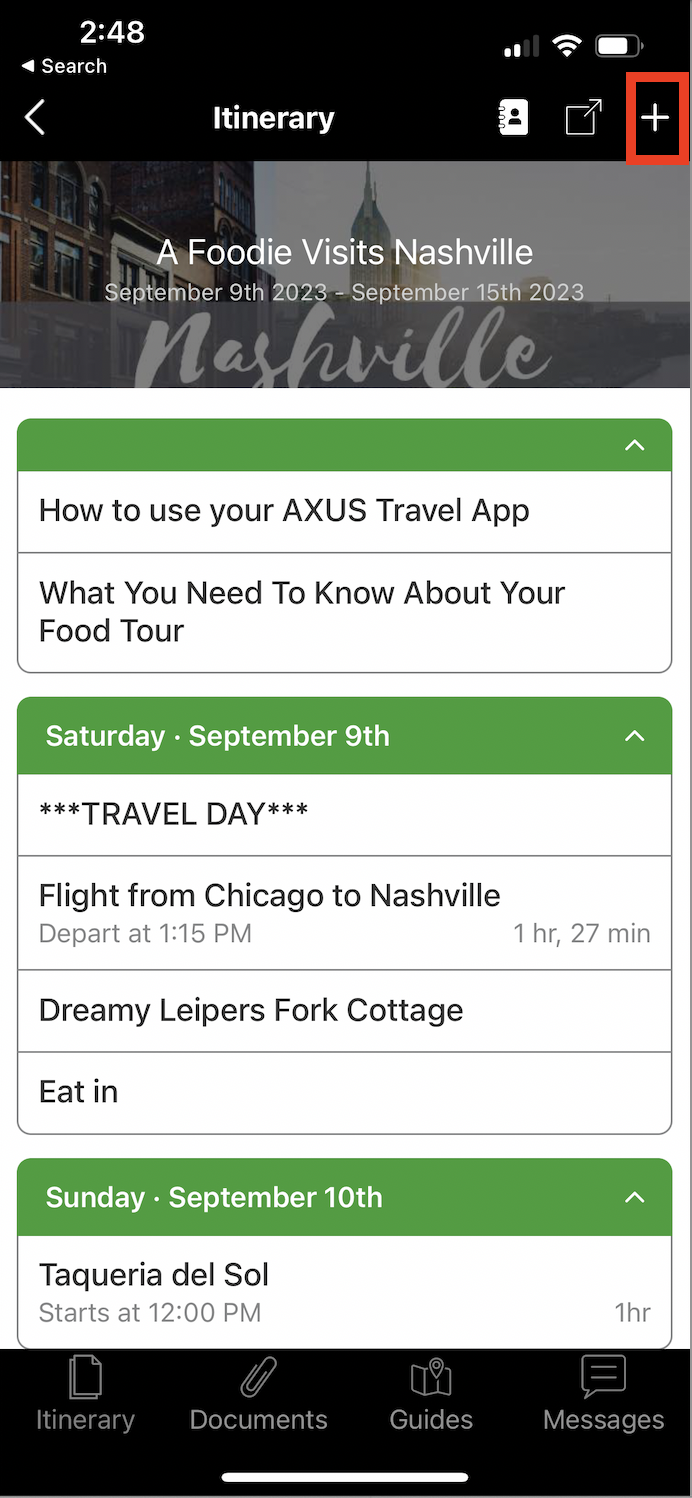Return to Search in the status bar
This screenshot has height=1498, width=692.
64,66
